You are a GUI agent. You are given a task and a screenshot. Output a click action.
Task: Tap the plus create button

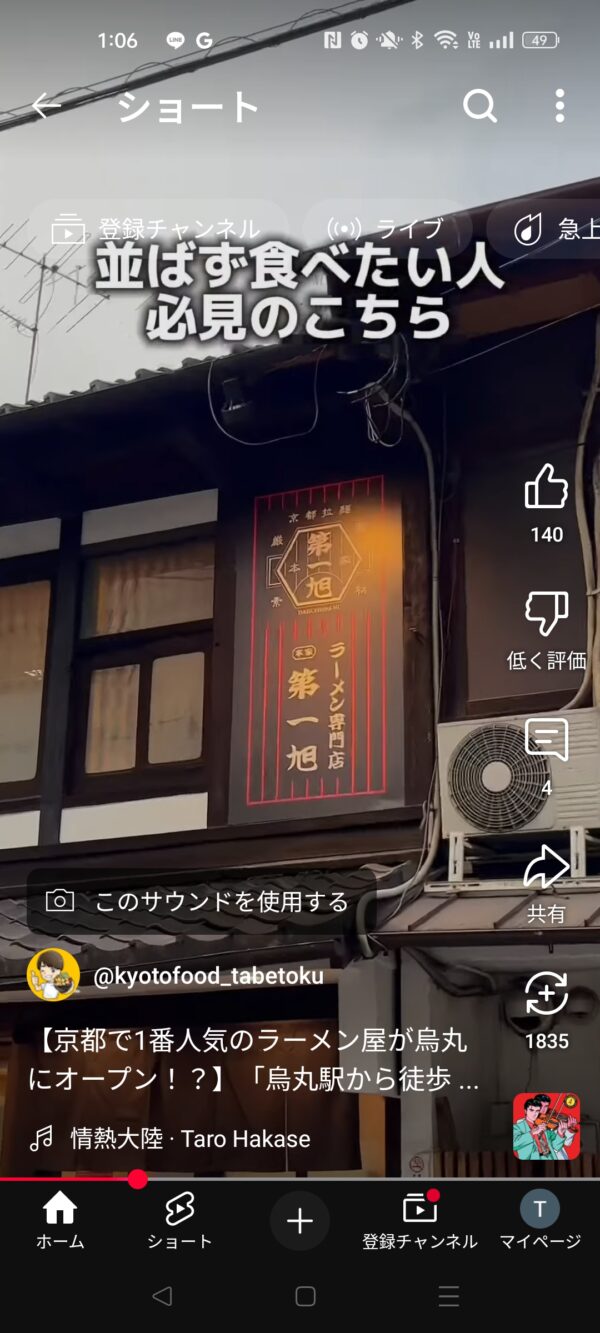click(x=300, y=1221)
